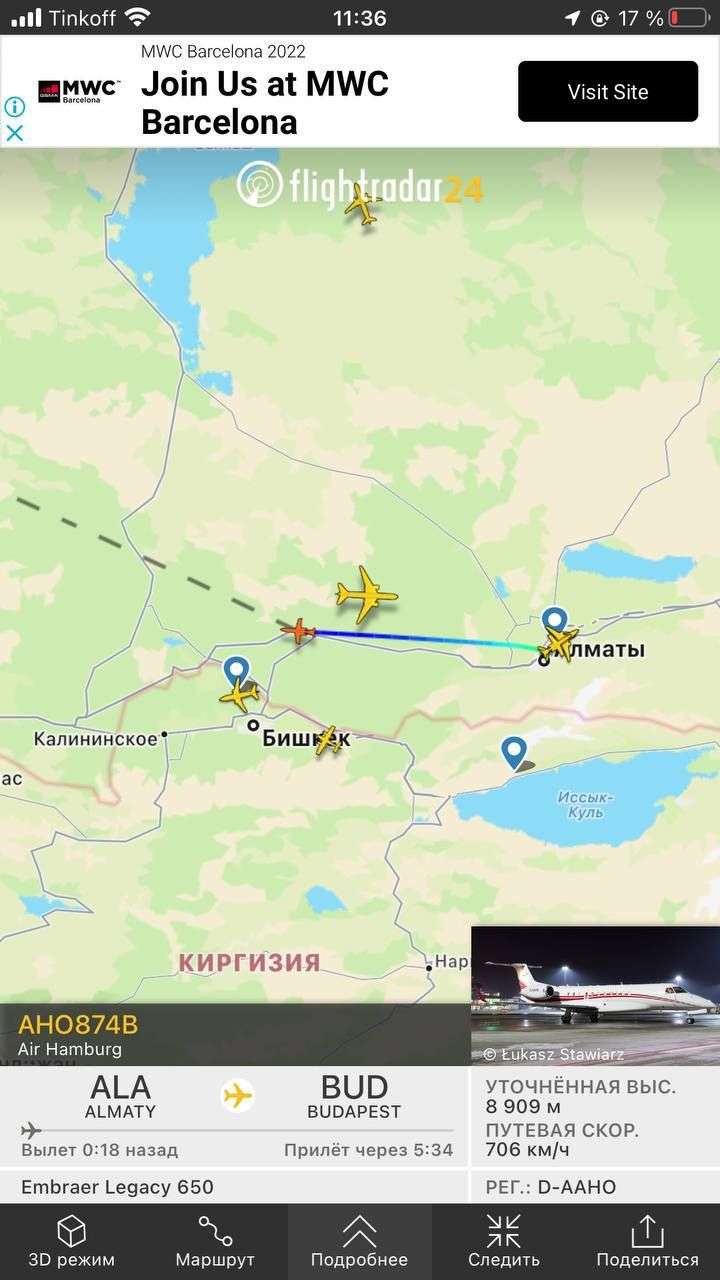This screenshot has height=1280, width=720.
Task: Select the Almaty airport pin
Action: (x=554, y=622)
